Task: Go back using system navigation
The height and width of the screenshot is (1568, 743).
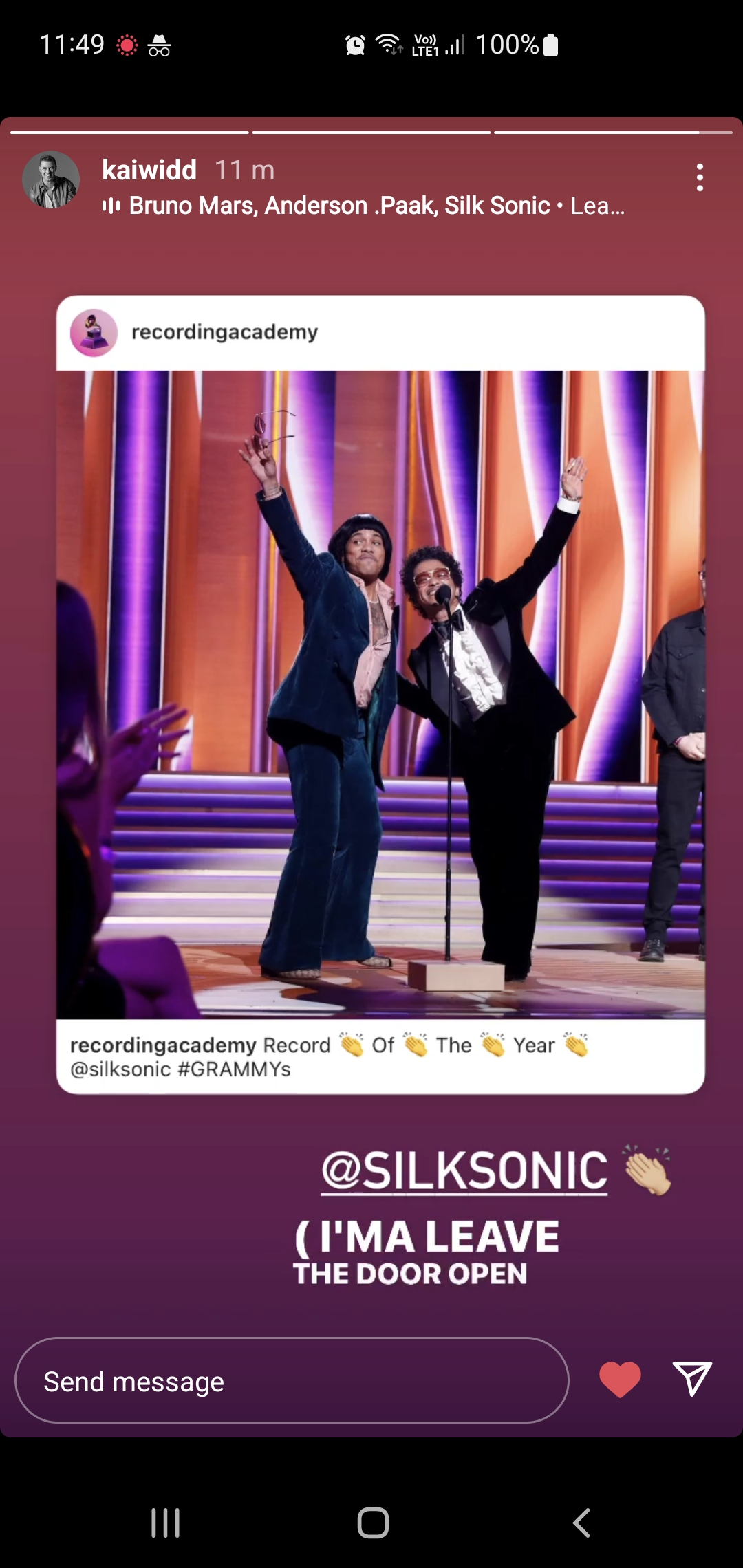Action: (581, 1523)
